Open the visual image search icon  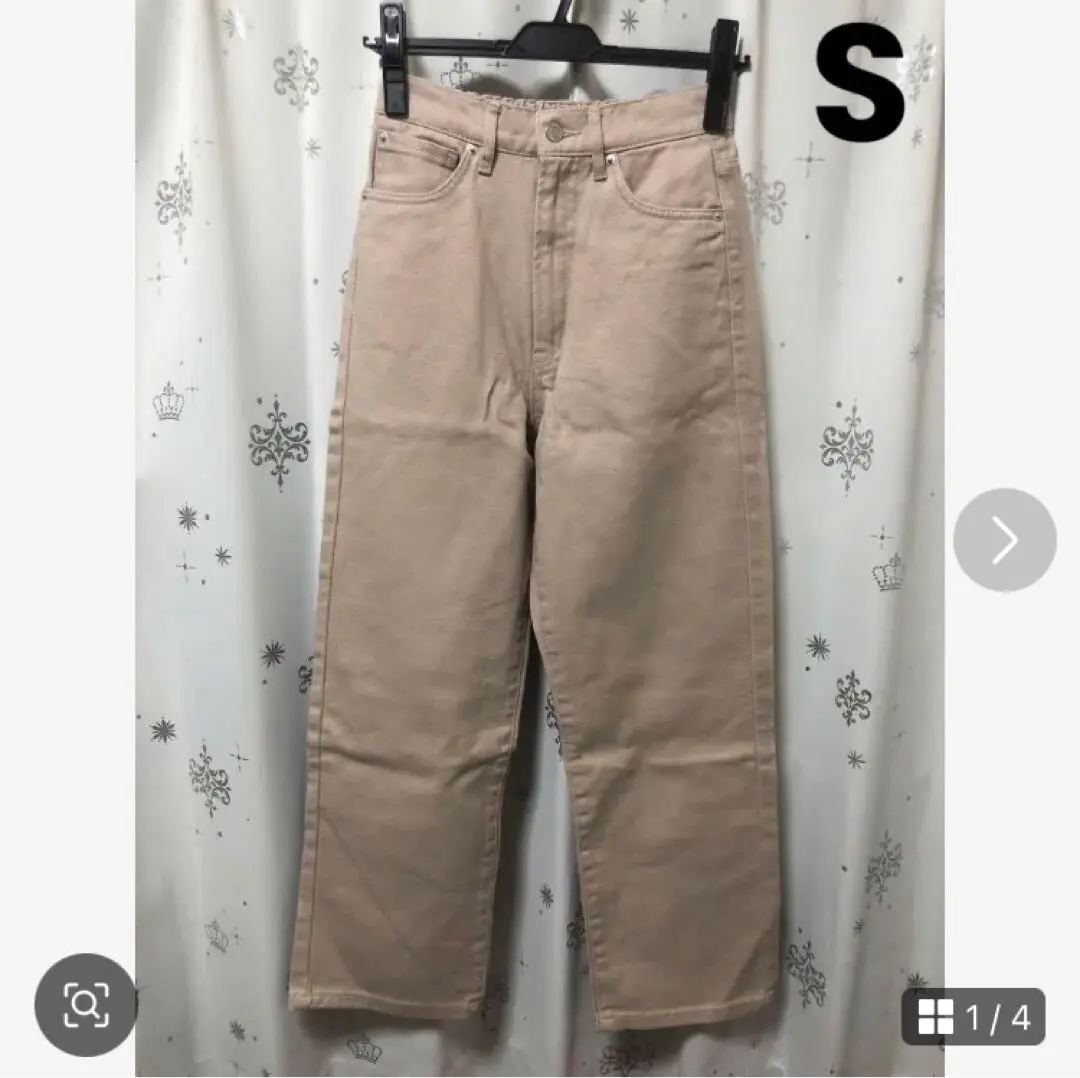[85, 1004]
